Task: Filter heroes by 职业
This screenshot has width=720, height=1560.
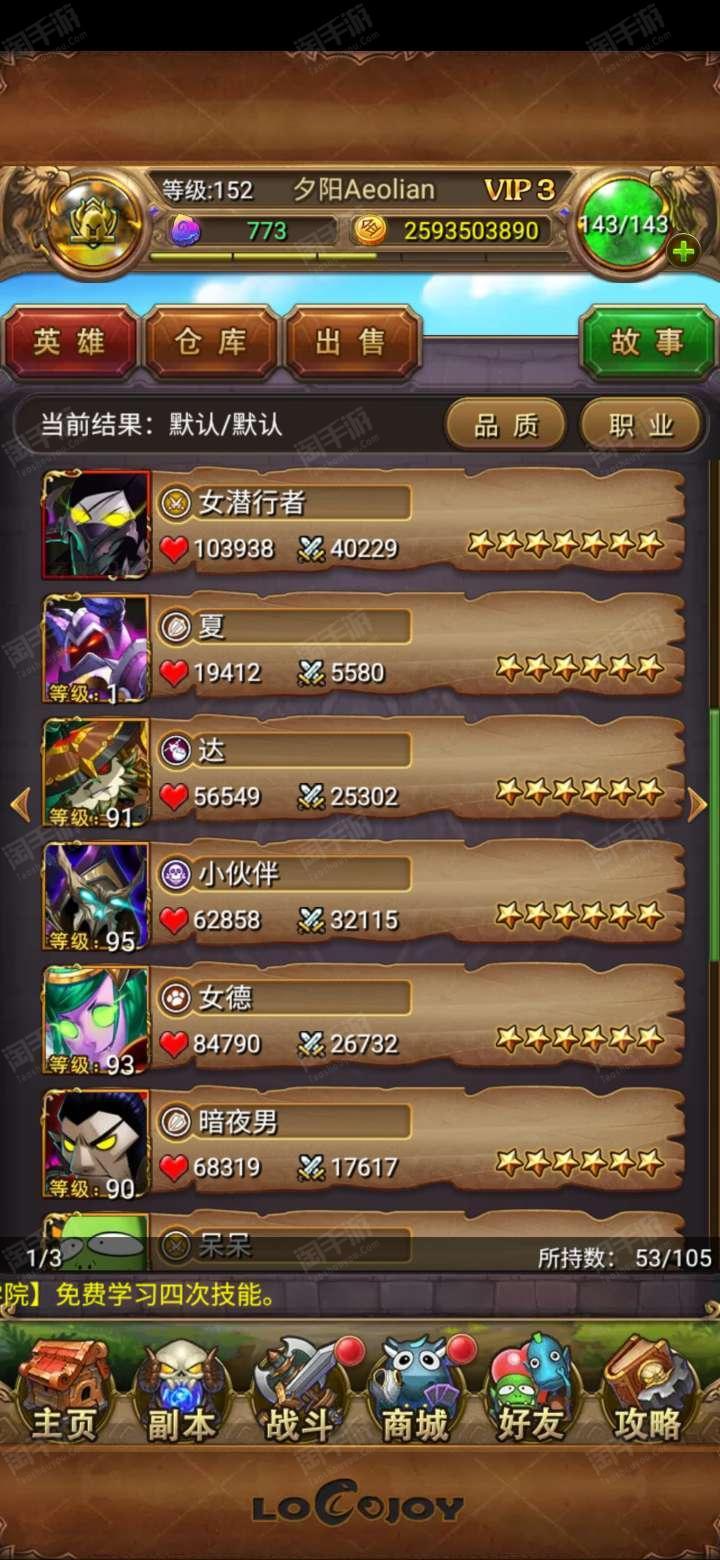Action: pyautogui.click(x=642, y=425)
